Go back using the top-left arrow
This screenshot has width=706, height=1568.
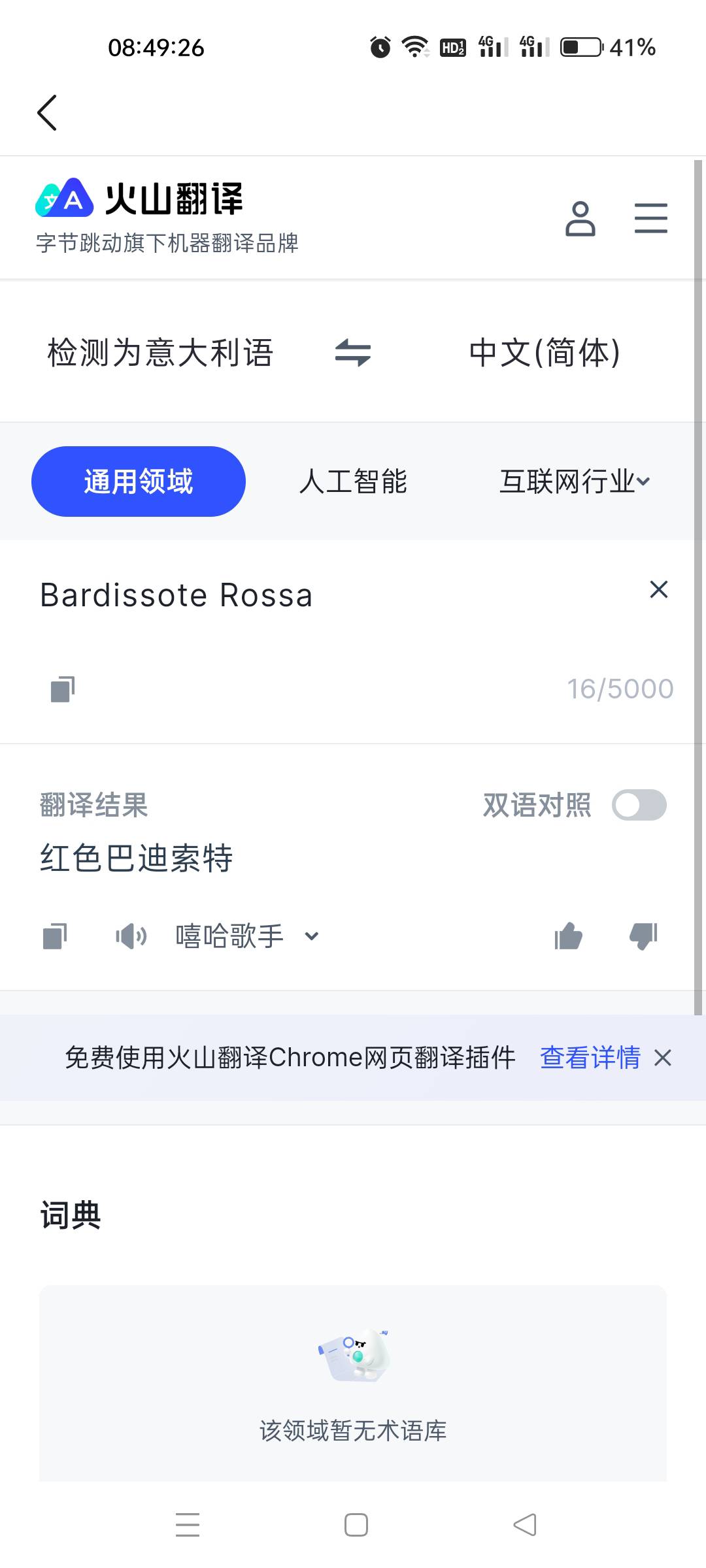tap(47, 112)
